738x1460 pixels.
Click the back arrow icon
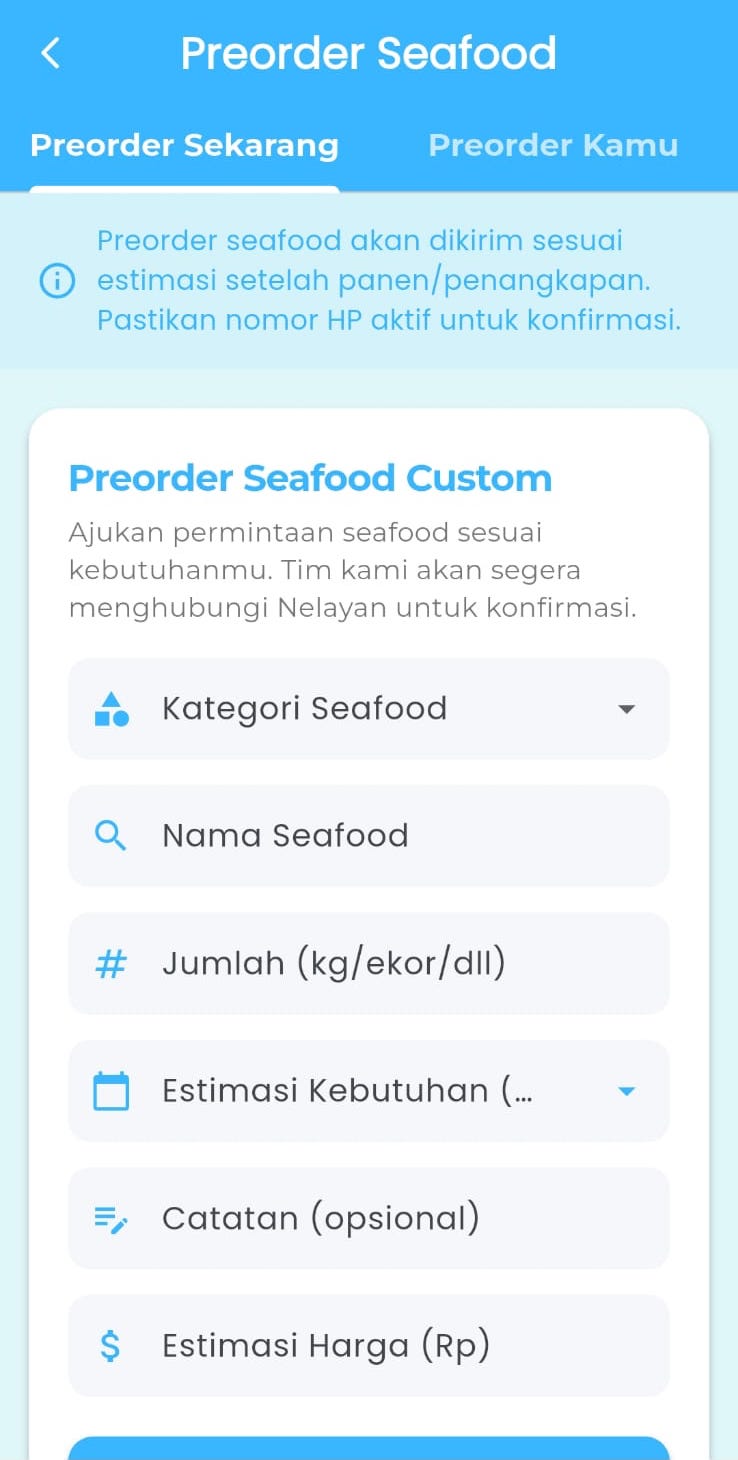pyautogui.click(x=50, y=54)
